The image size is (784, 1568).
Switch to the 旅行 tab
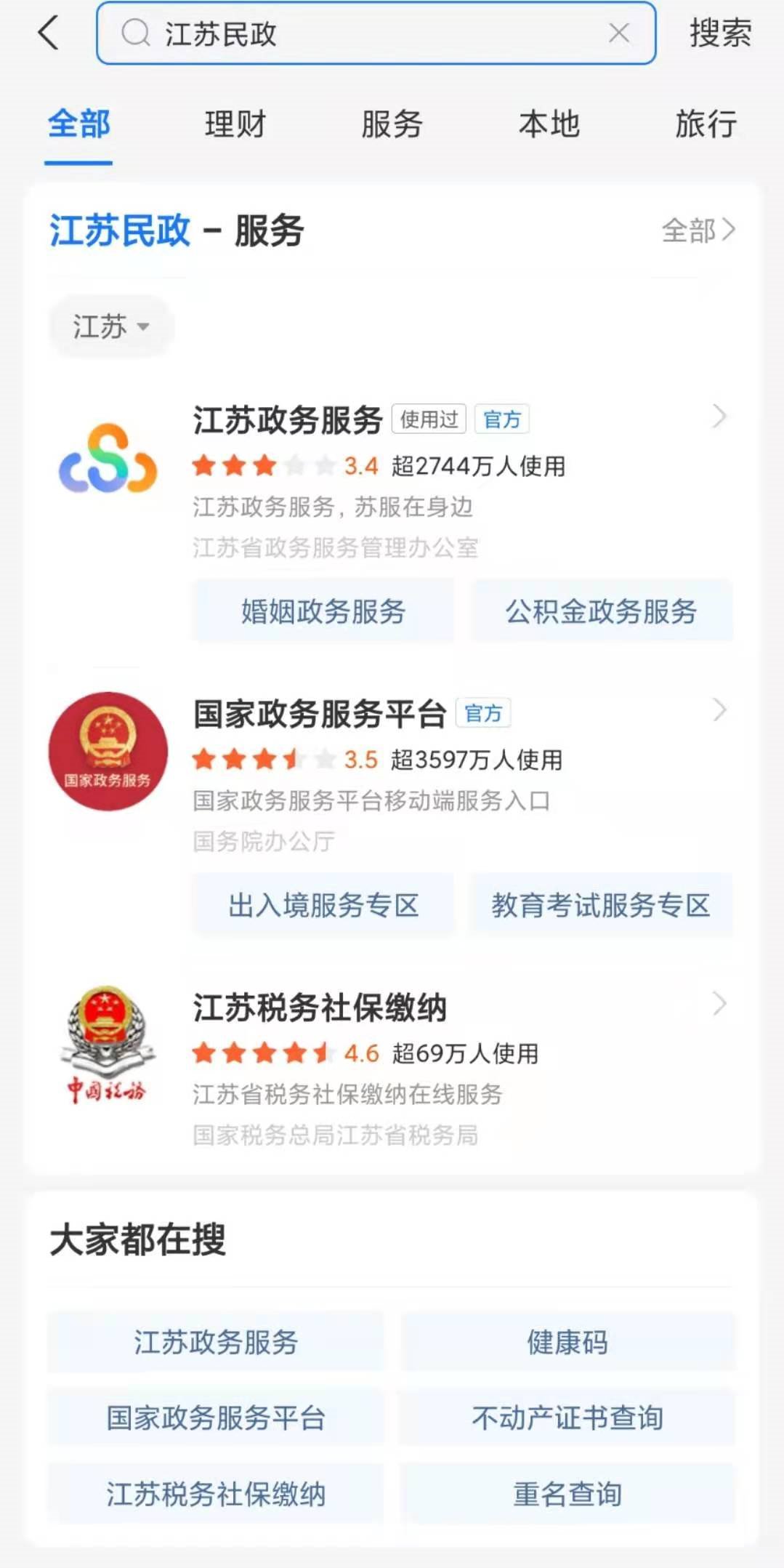click(x=705, y=124)
